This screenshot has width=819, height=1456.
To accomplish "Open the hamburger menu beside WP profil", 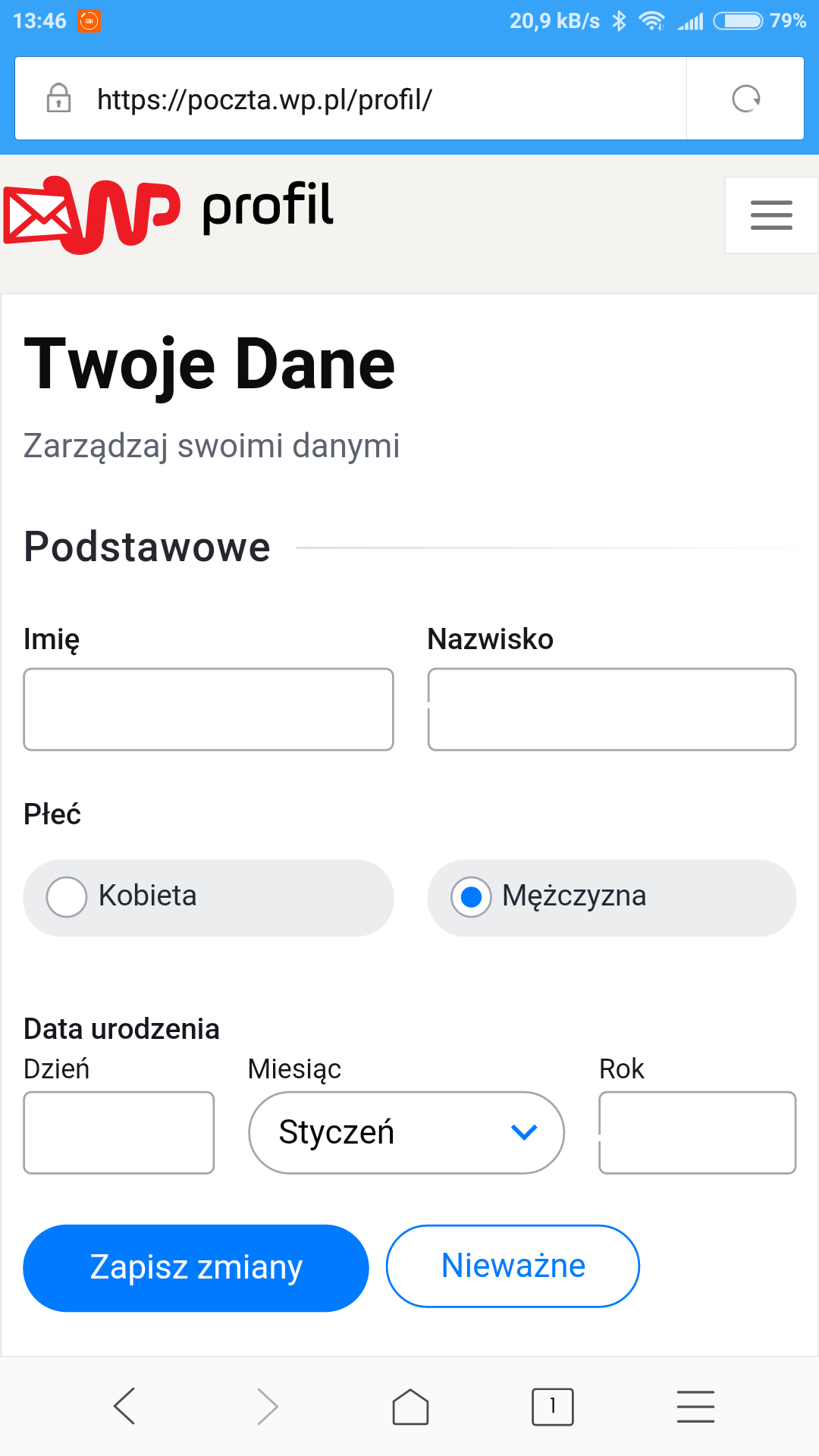I will point(770,215).
